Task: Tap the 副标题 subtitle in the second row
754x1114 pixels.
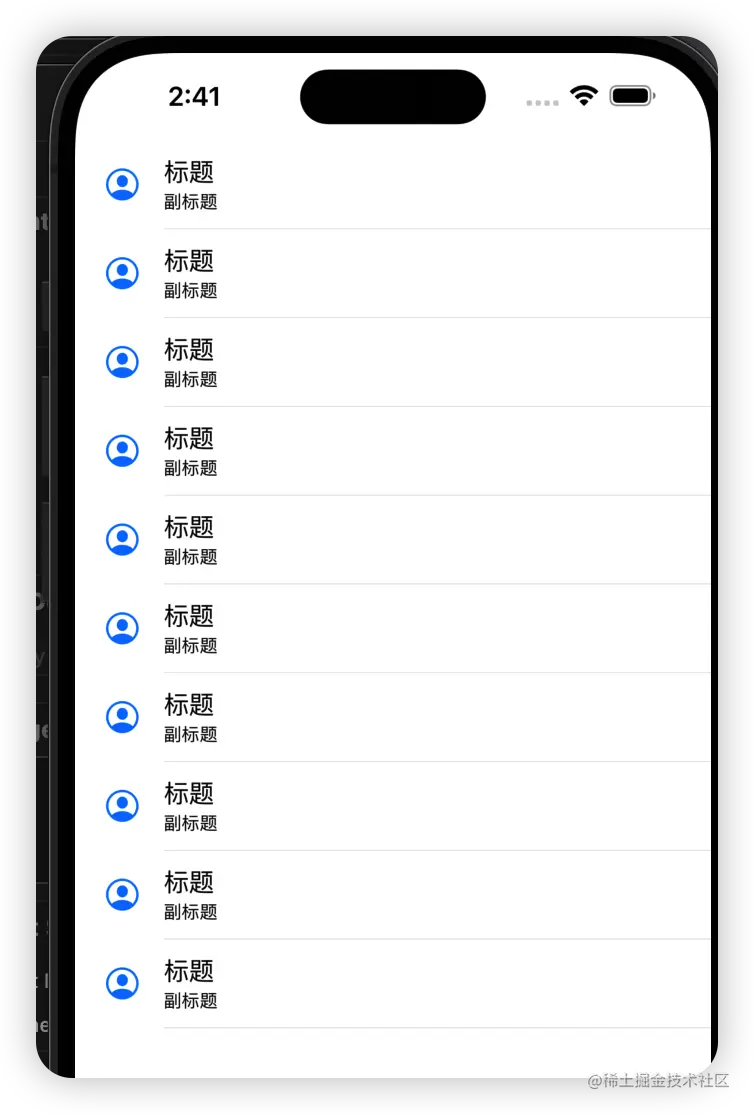Action: pos(190,290)
